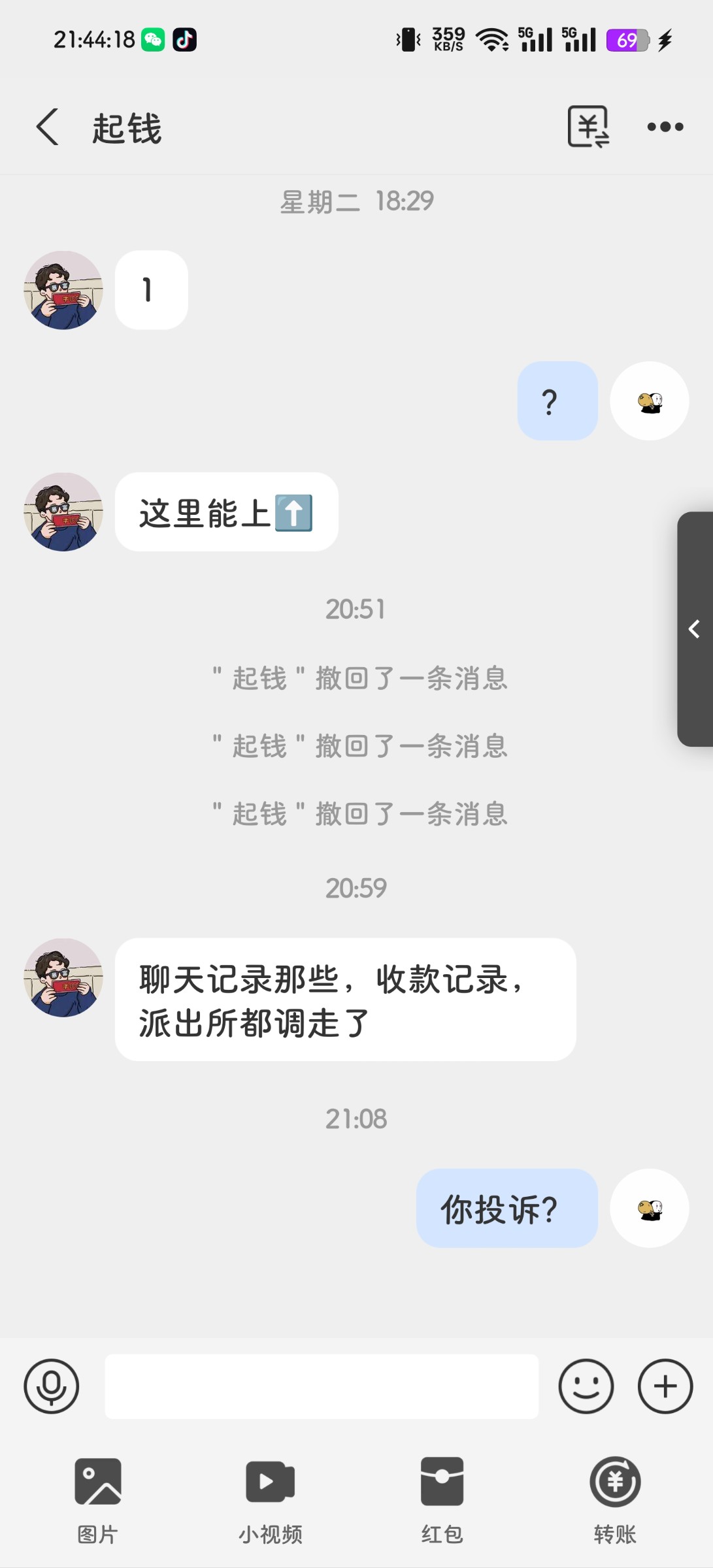
Task: Go back from the 起钱 chat
Action: [47, 127]
